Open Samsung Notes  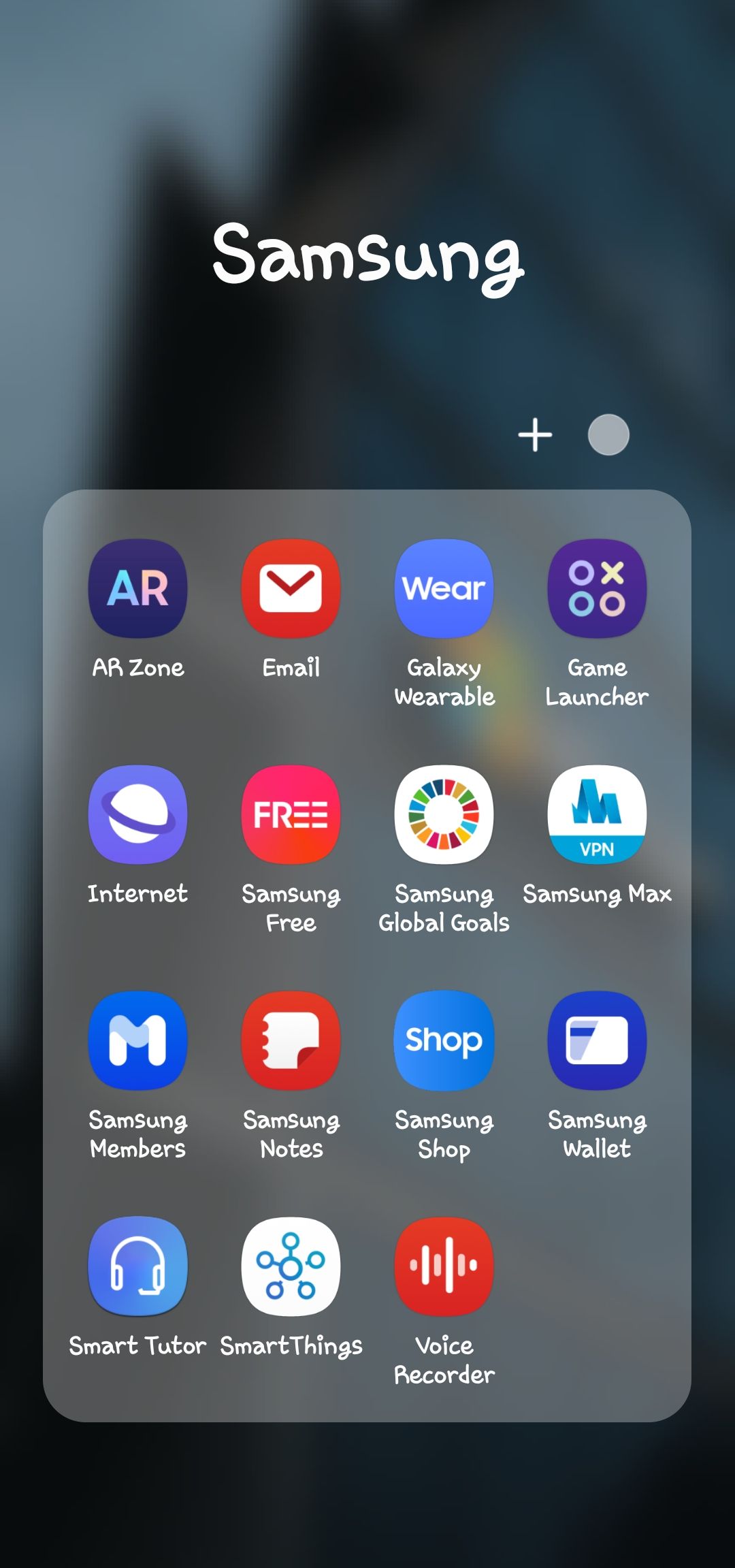click(x=291, y=1042)
